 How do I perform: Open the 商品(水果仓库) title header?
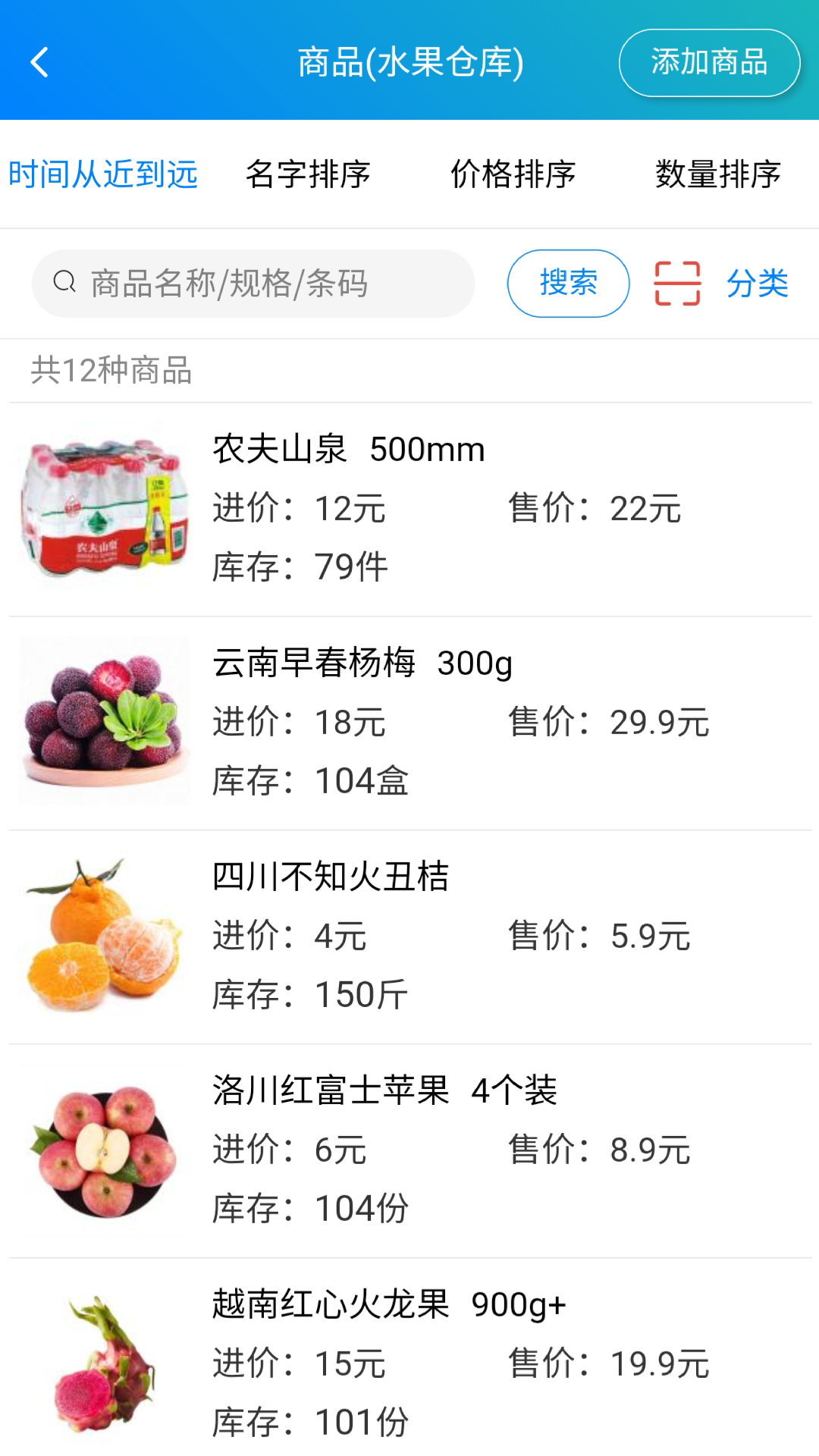coord(409,63)
